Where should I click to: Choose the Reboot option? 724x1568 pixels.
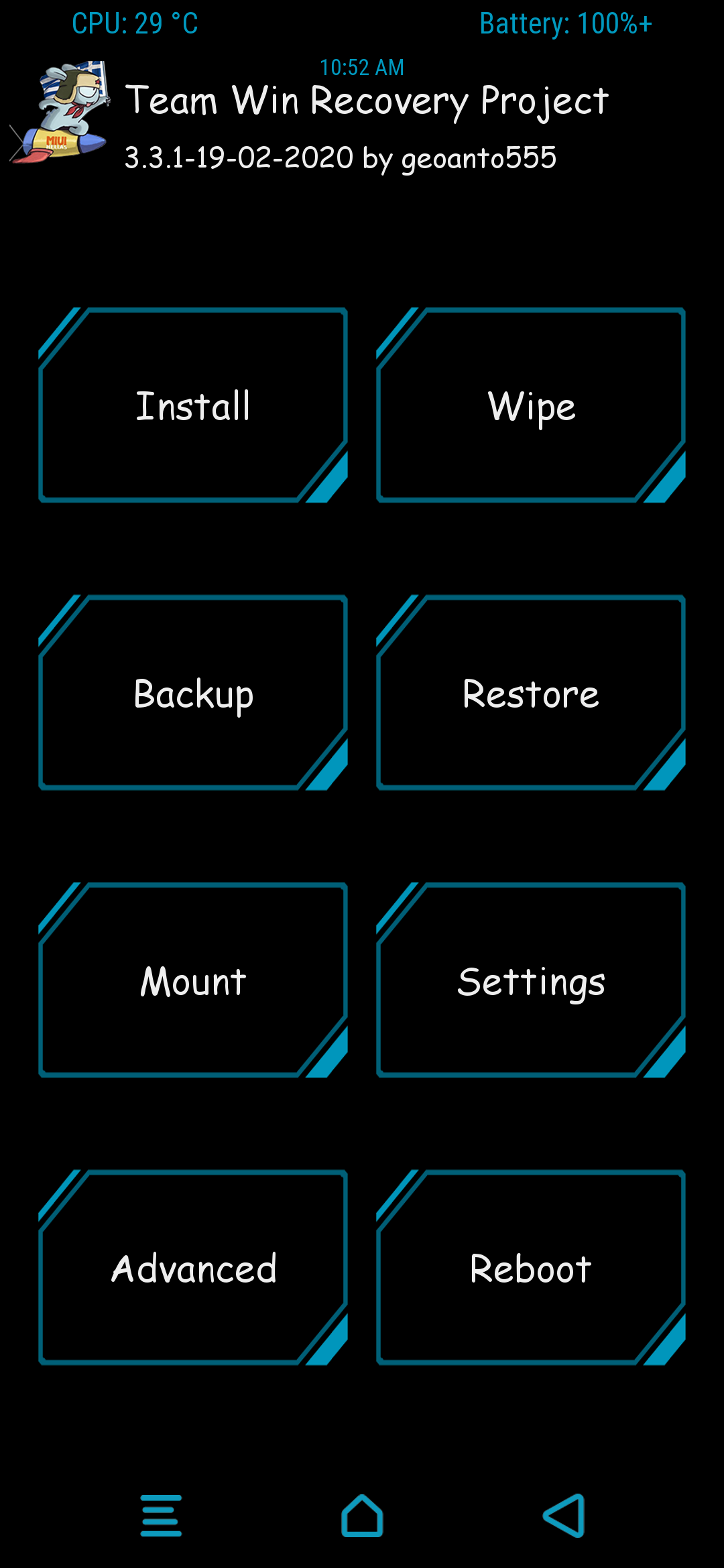pos(531,1268)
